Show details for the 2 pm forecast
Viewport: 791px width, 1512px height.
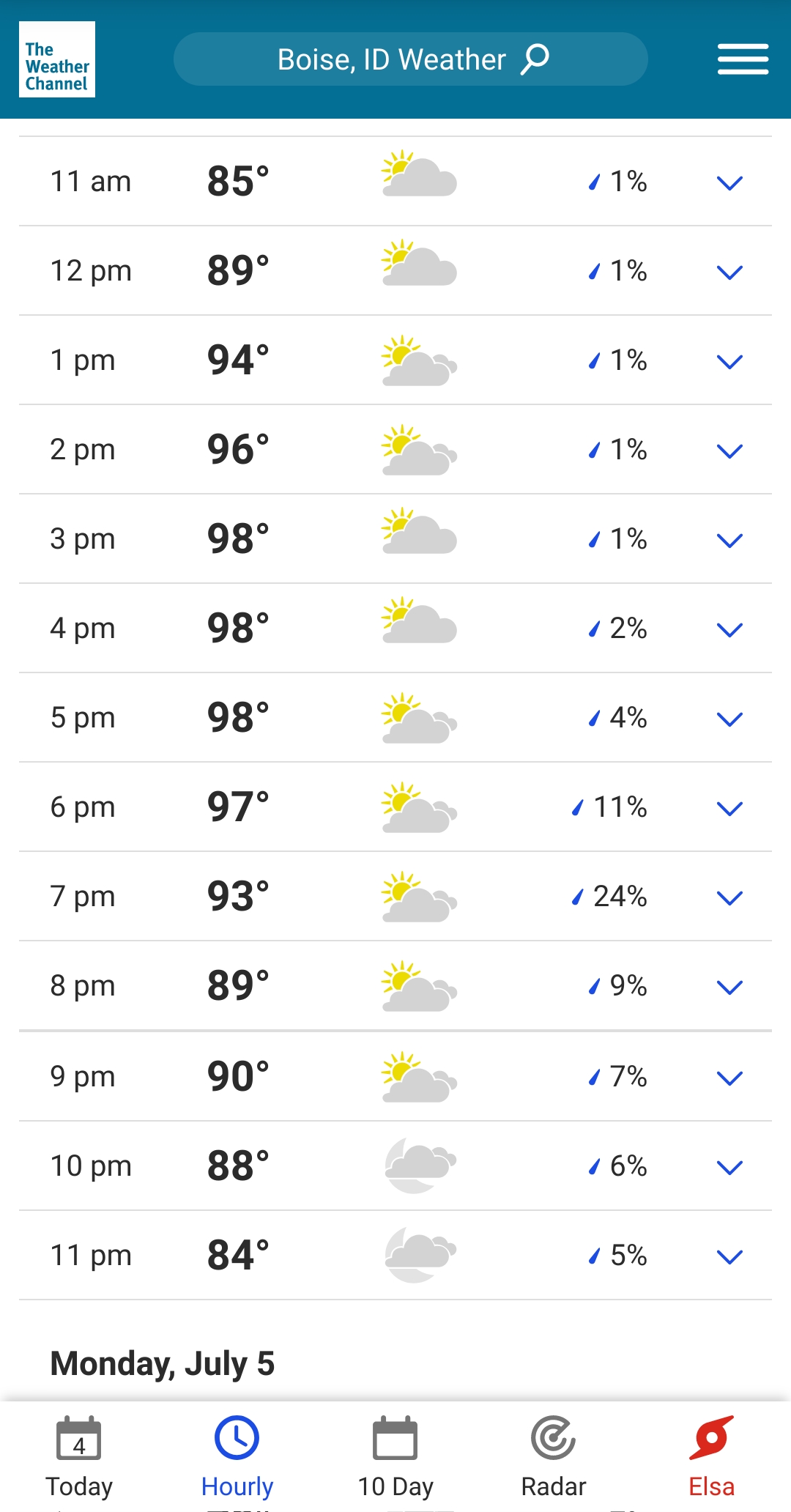pyautogui.click(x=729, y=451)
